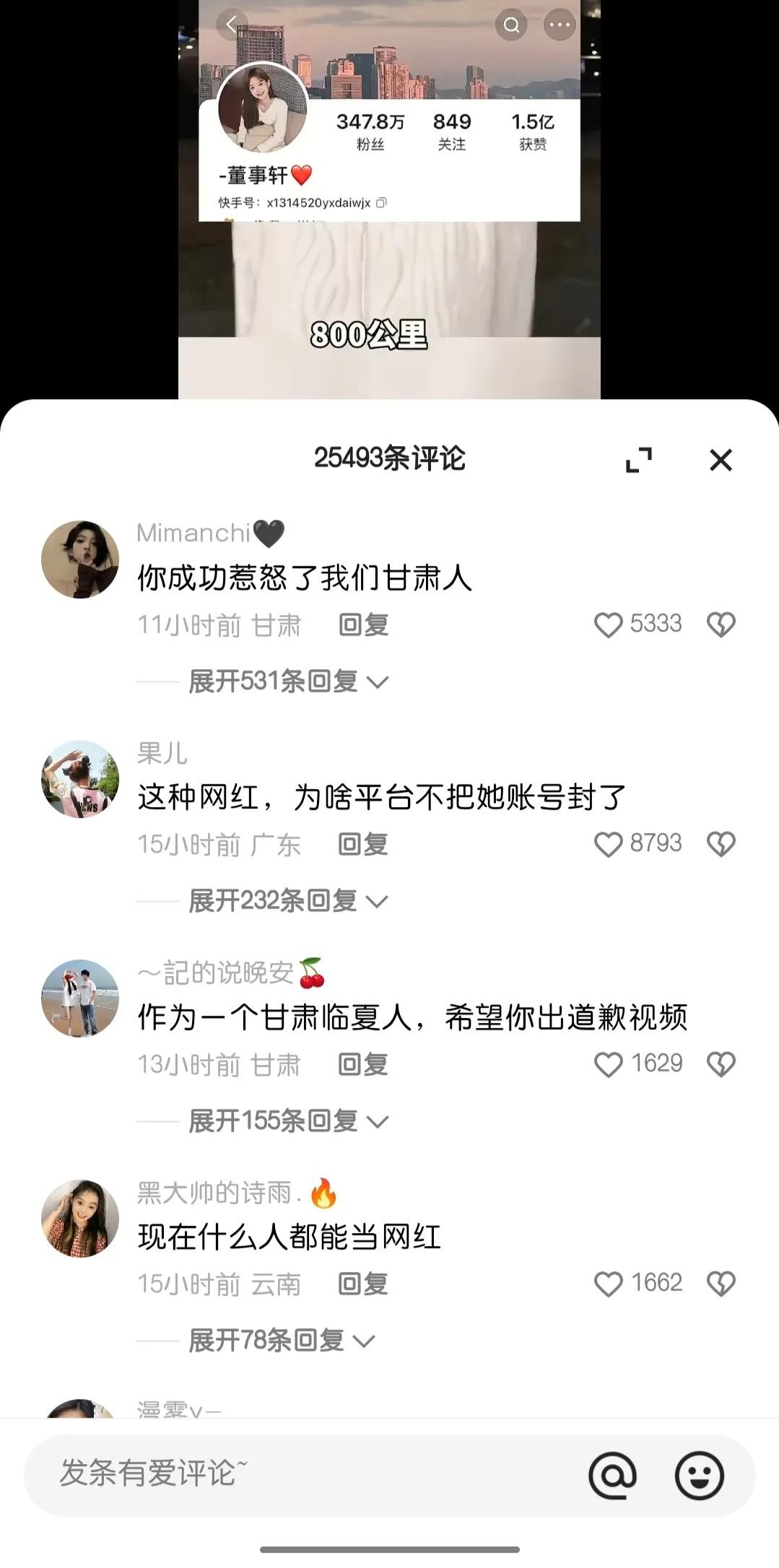
Task: Show the 232 replies to 果儿
Action: (x=288, y=900)
